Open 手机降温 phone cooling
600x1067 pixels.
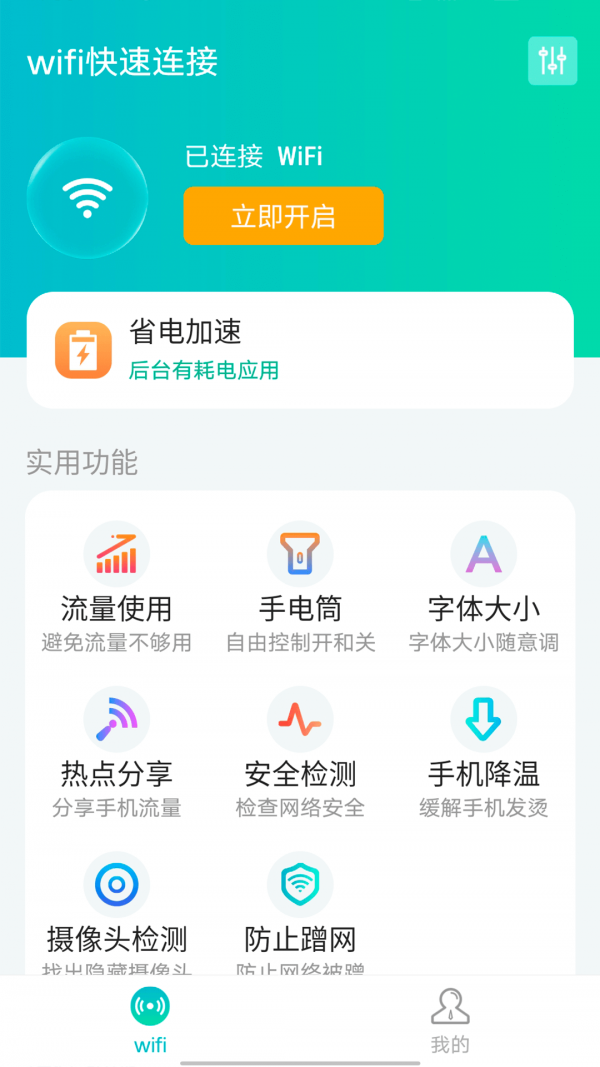pyautogui.click(x=483, y=751)
